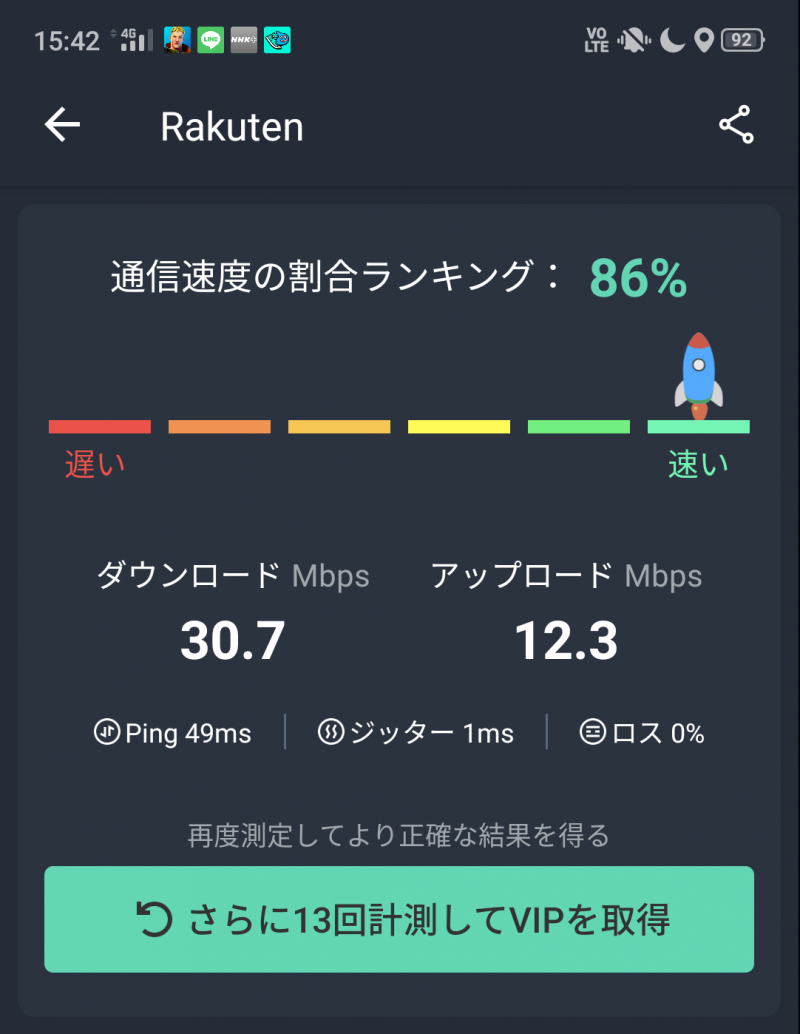Share the Rakuten speed test result
The height and width of the screenshot is (1034, 800).
click(736, 125)
